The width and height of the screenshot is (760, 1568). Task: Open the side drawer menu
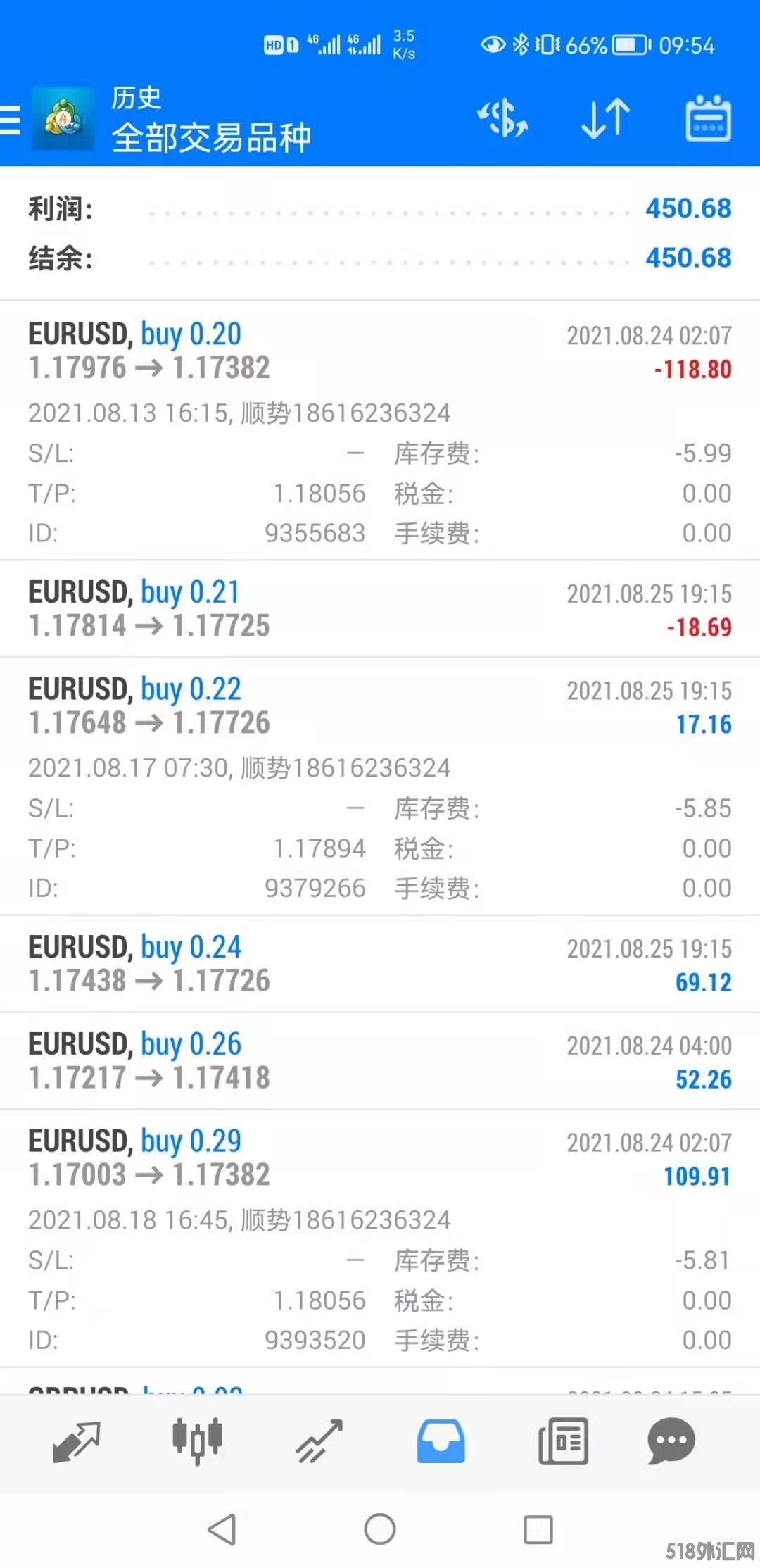coord(11,119)
